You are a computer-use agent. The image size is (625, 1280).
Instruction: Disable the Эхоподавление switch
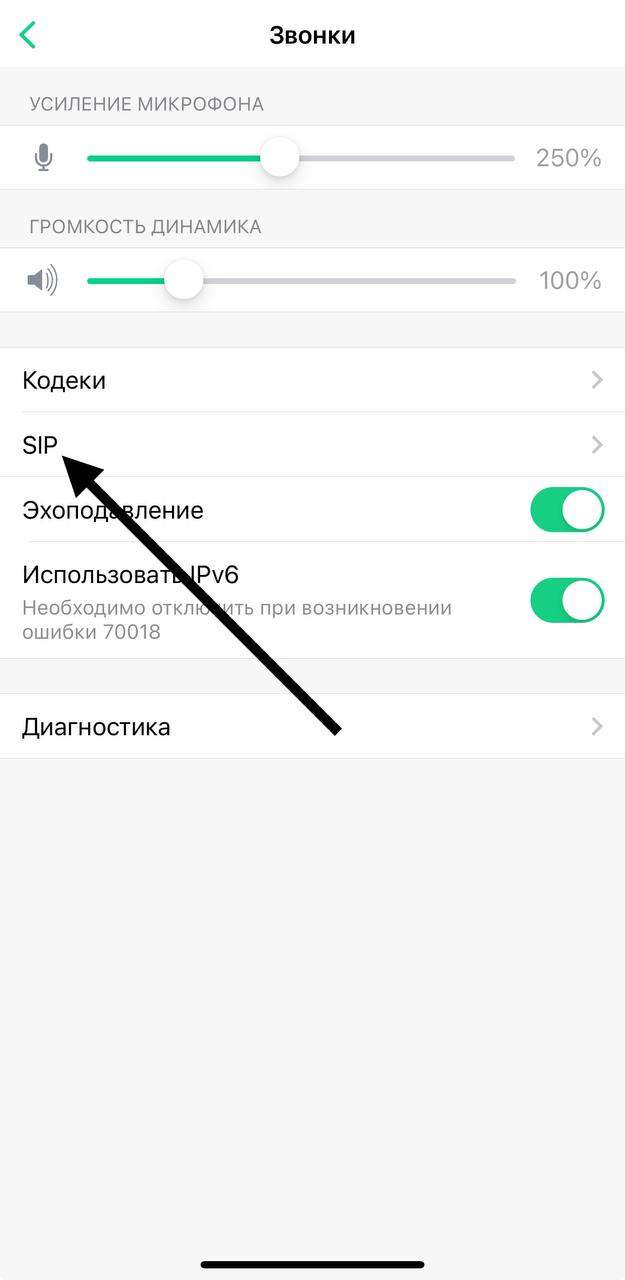coord(566,510)
